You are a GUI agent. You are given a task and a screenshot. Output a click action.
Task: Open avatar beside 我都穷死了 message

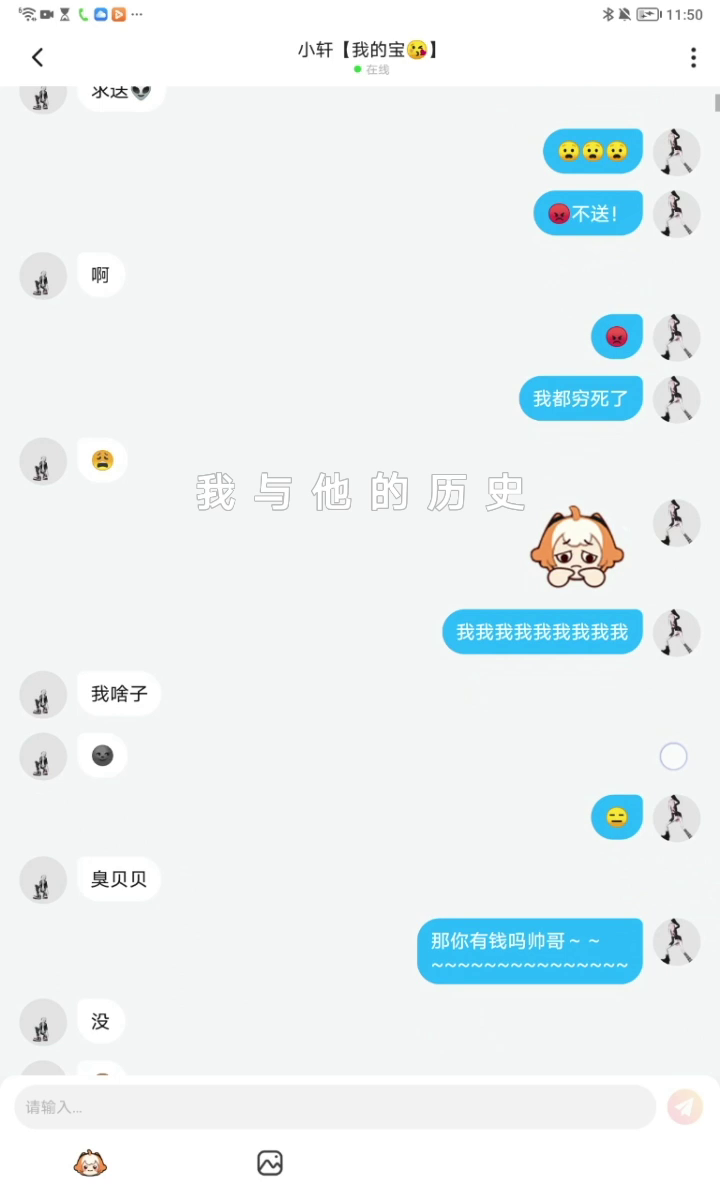point(676,399)
